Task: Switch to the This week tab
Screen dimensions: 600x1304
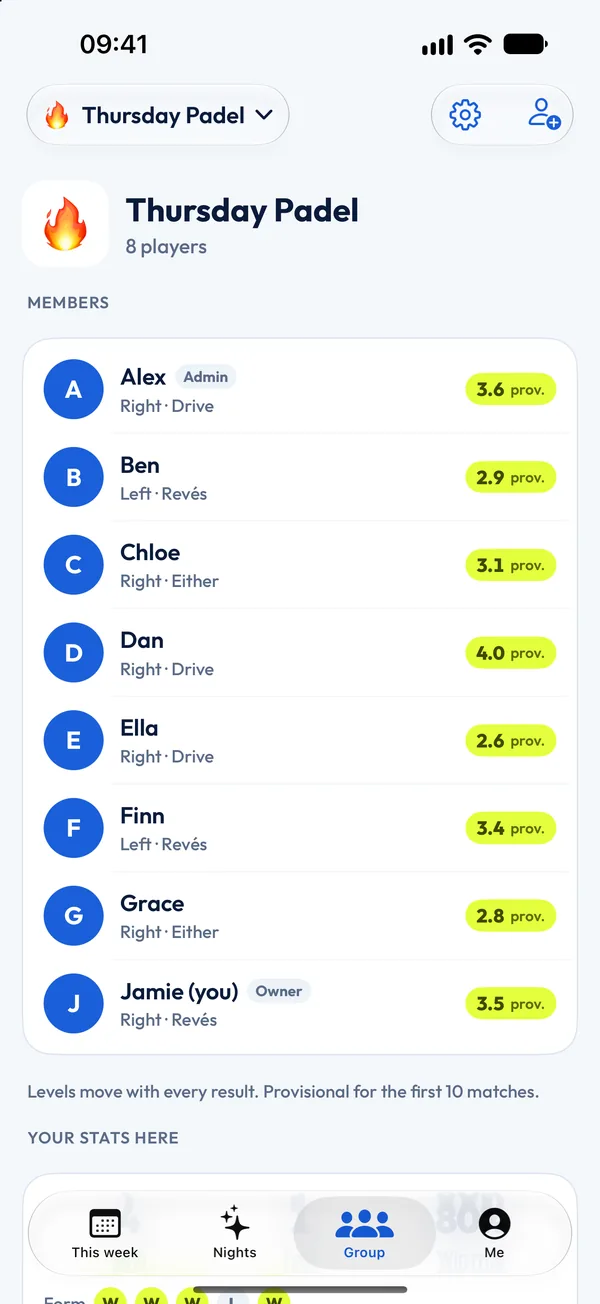Action: tap(105, 1233)
